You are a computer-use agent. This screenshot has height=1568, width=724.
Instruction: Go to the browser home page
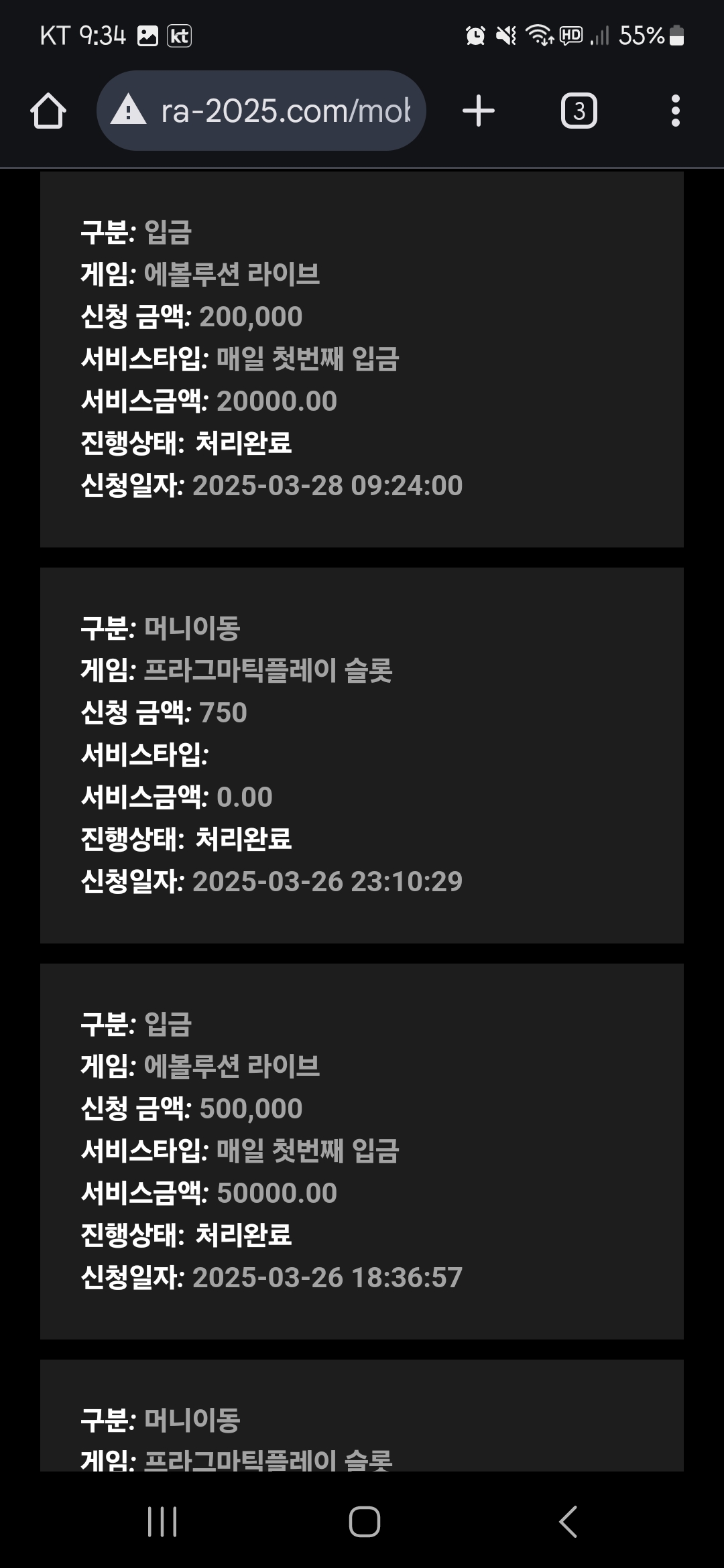48,111
